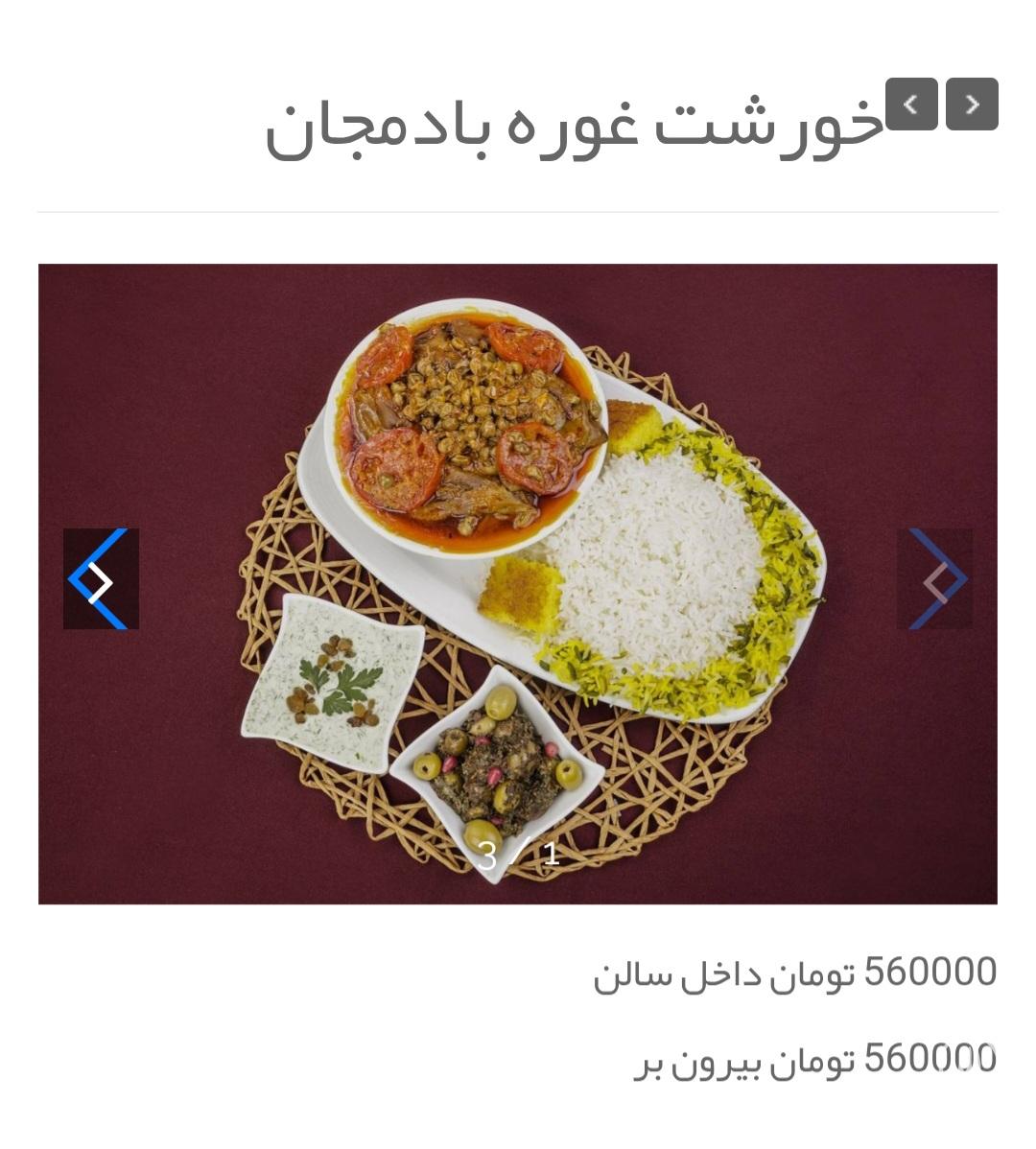
Task: Go to the previous menu item
Action: [x=911, y=104]
